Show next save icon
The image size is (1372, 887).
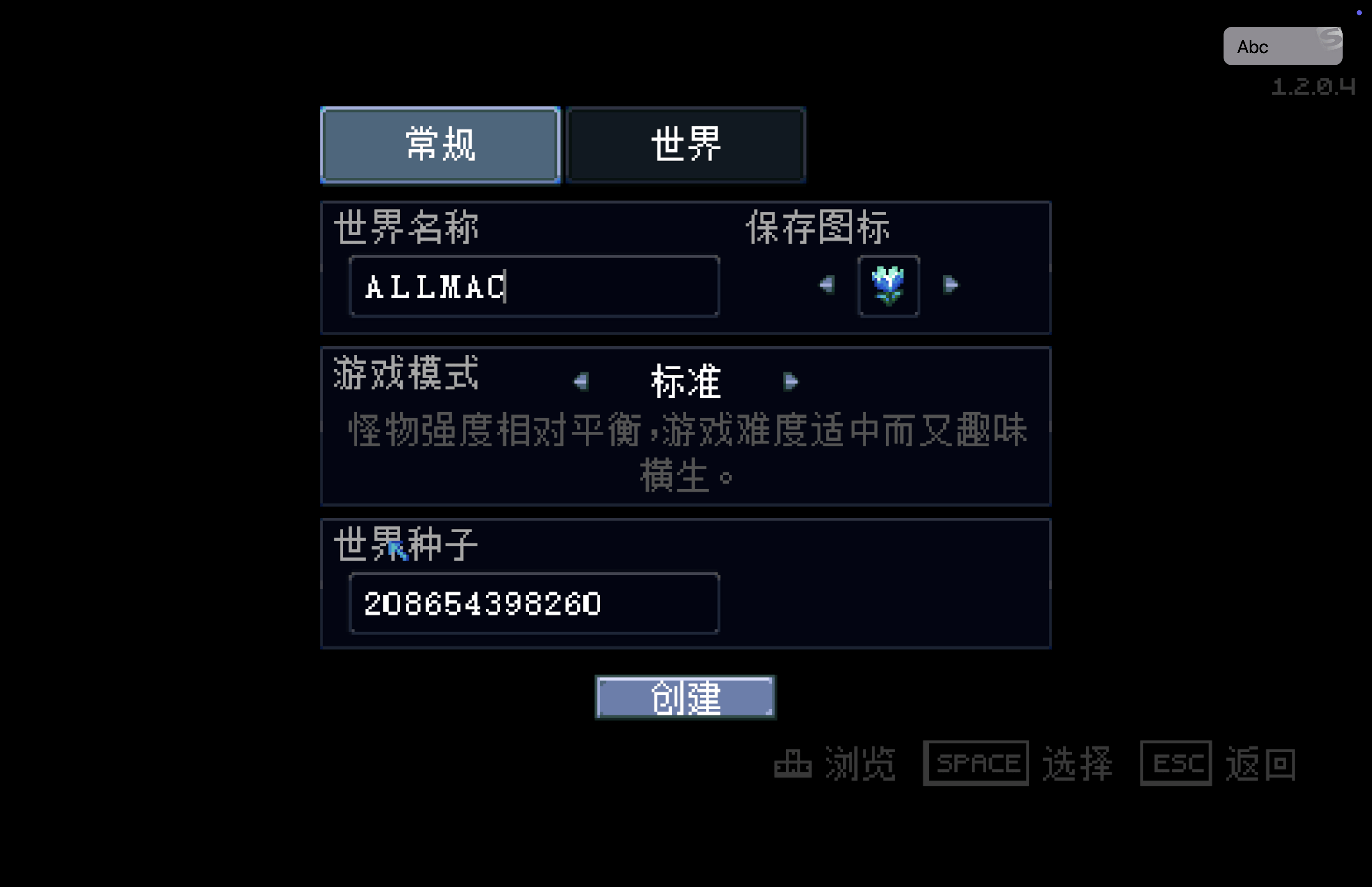coord(950,285)
